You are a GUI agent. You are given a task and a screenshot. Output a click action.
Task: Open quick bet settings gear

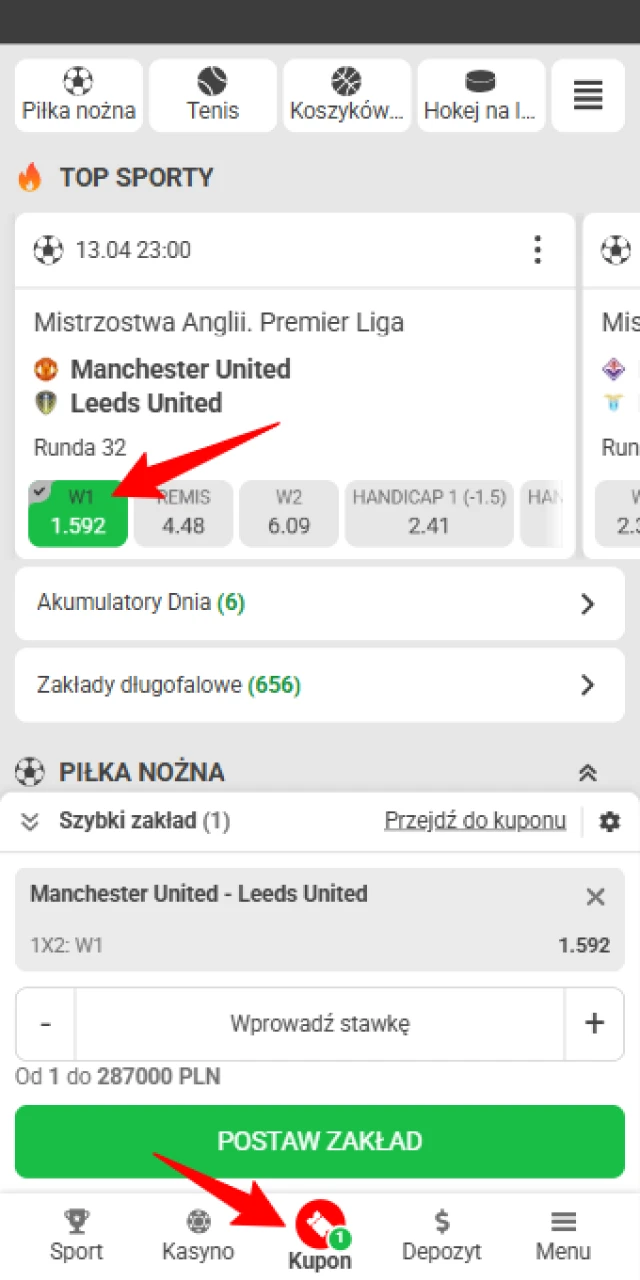coord(609,821)
